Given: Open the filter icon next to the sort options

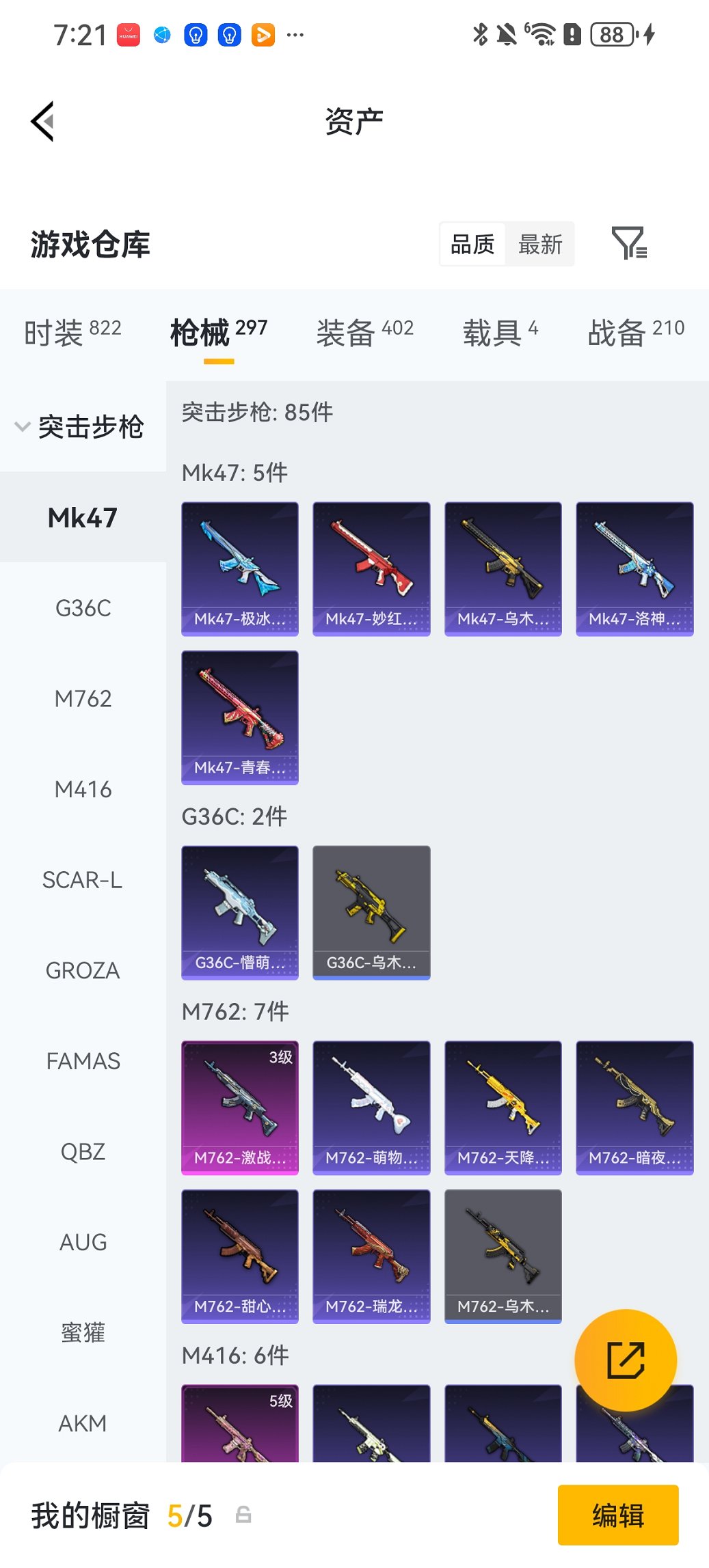Looking at the screenshot, I should [x=628, y=243].
